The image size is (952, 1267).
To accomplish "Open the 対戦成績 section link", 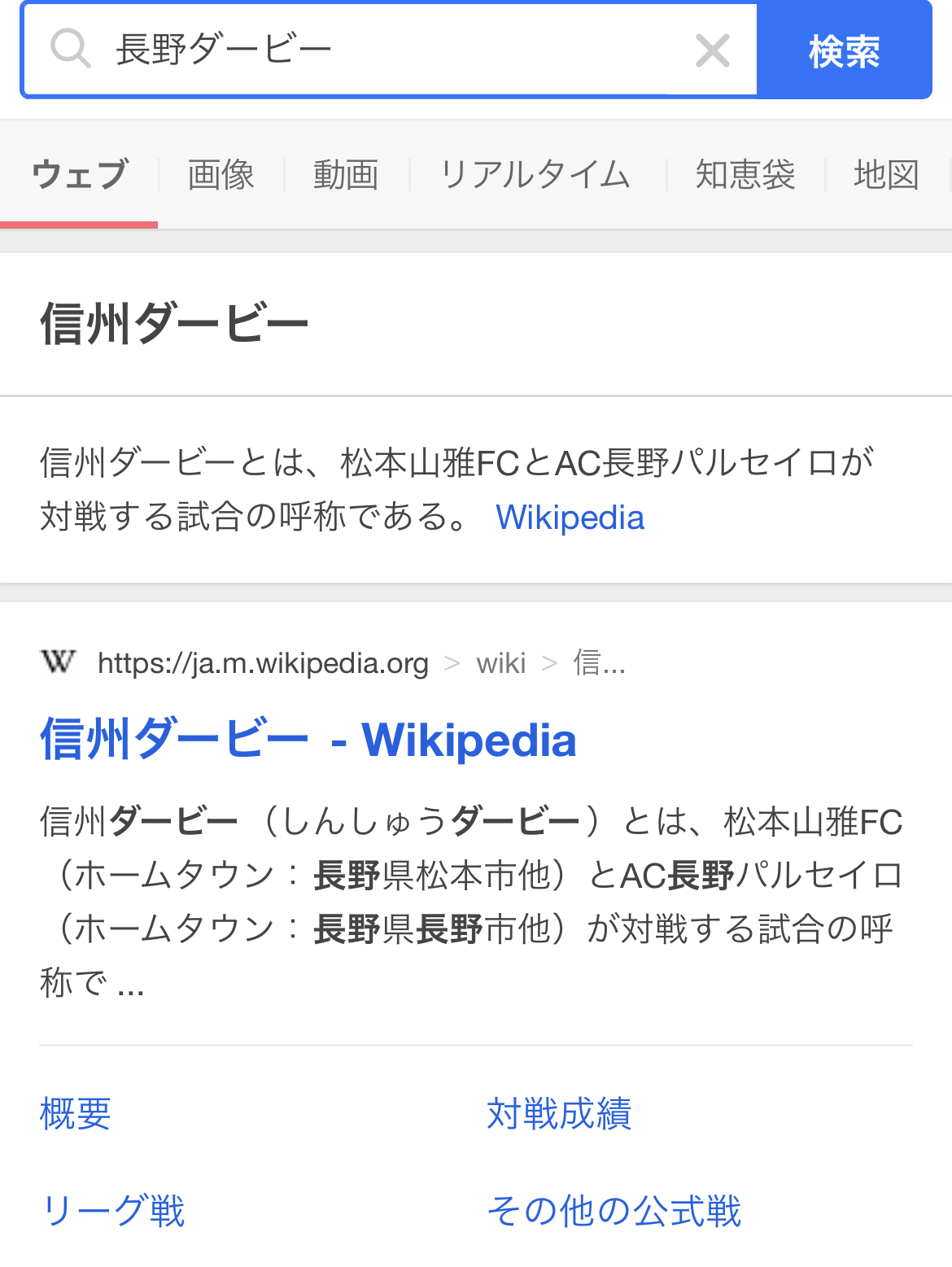I will click(559, 1113).
